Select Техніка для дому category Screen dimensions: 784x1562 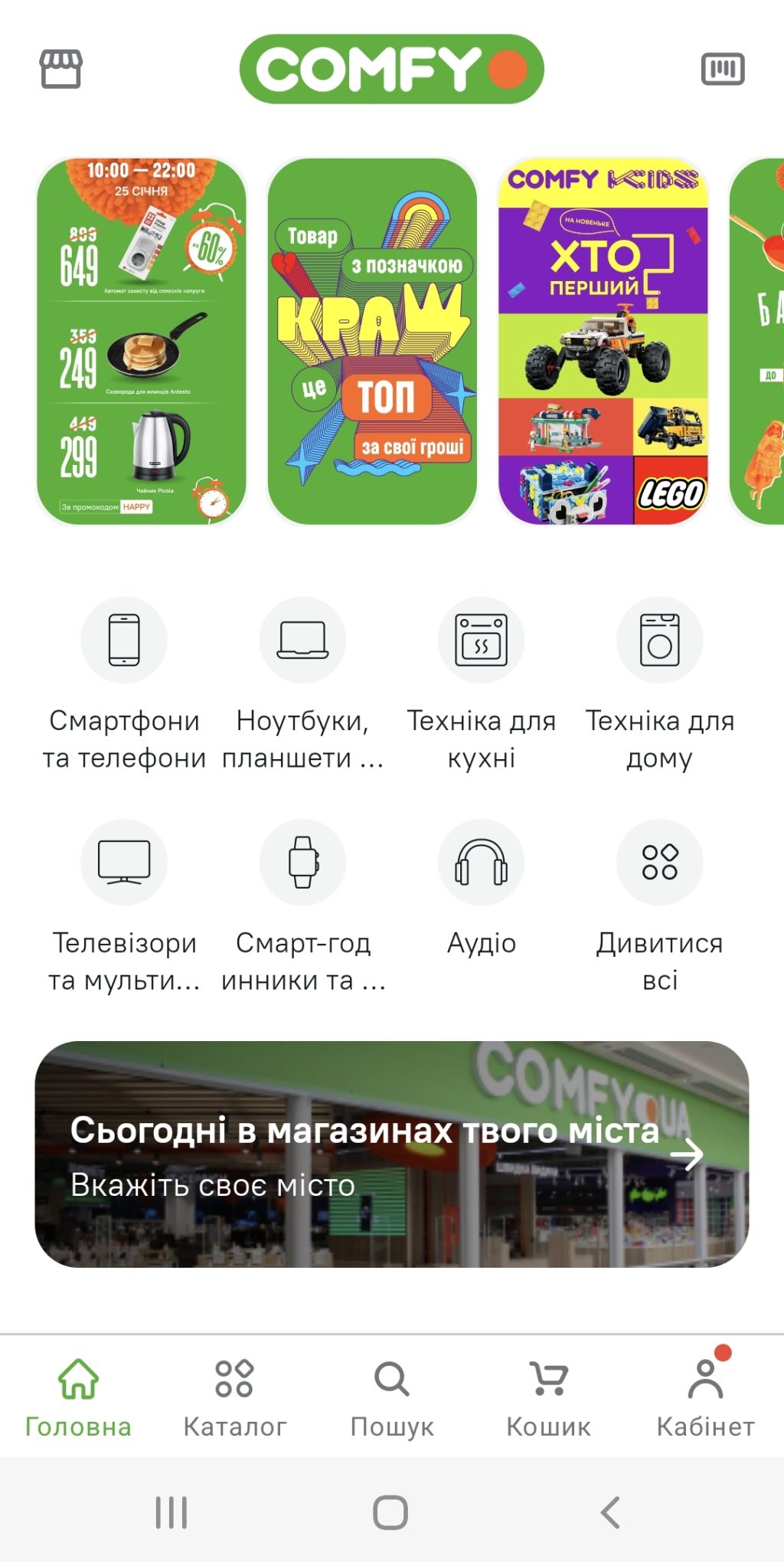[x=659, y=640]
